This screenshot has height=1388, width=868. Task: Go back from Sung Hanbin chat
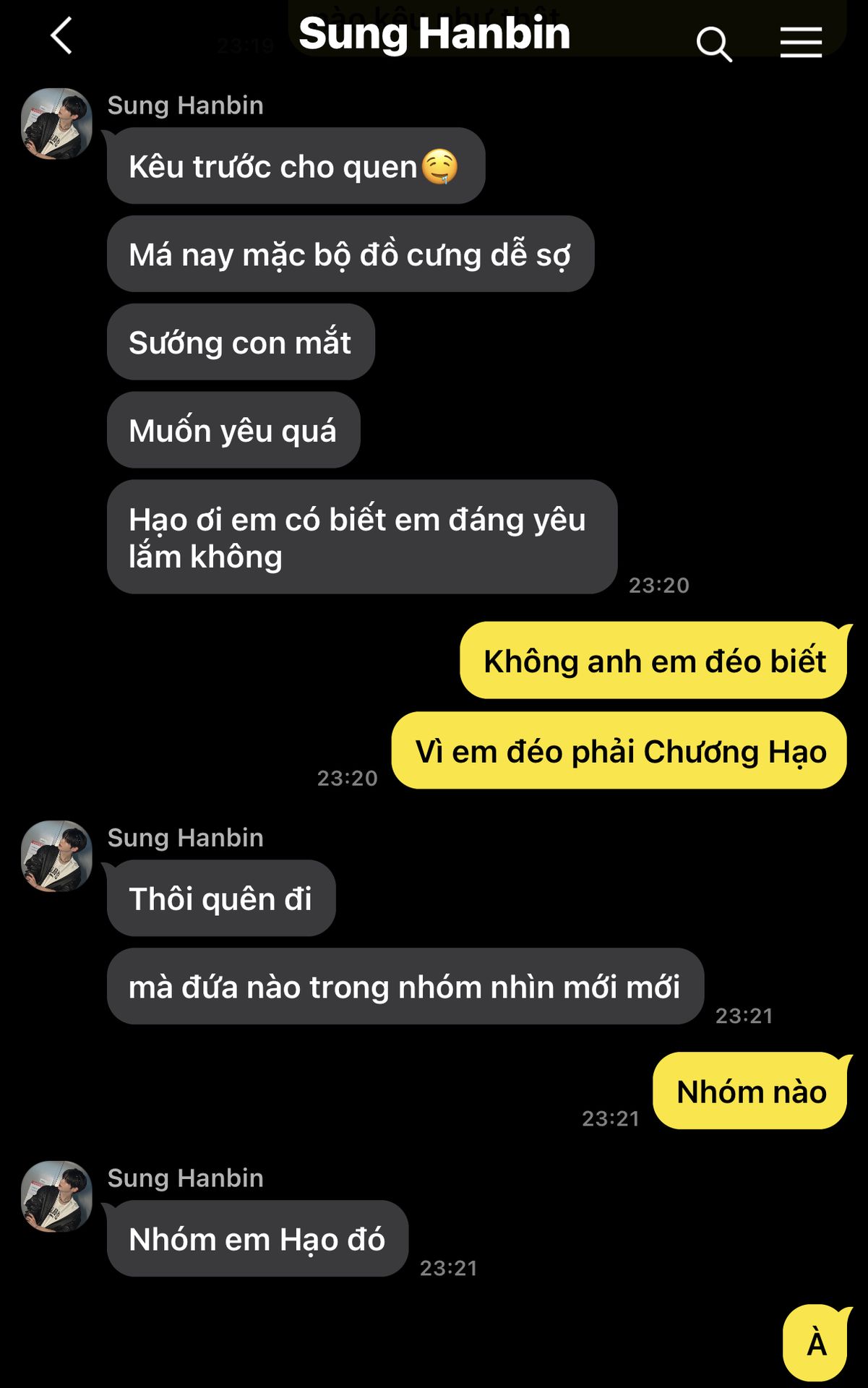(61, 36)
